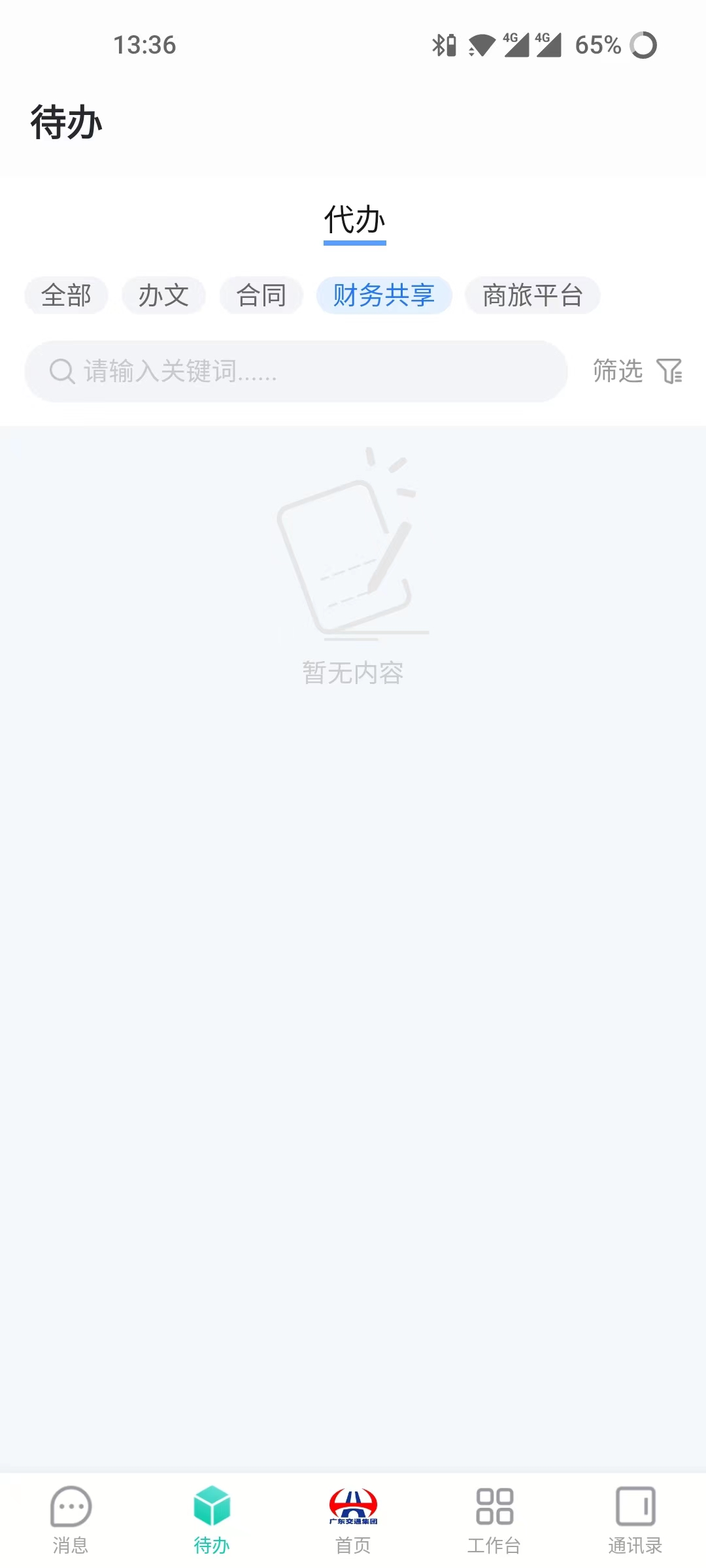706x1568 pixels.
Task: Open the 筛选 filter options
Action: [617, 371]
